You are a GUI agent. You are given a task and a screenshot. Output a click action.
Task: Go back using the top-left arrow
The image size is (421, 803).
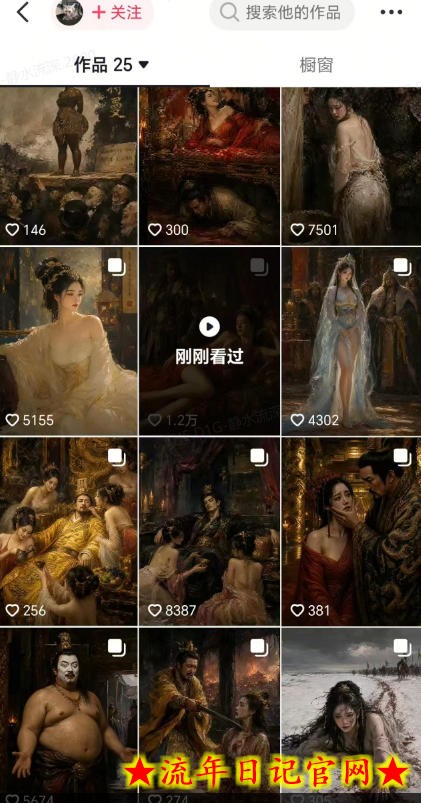23,12
